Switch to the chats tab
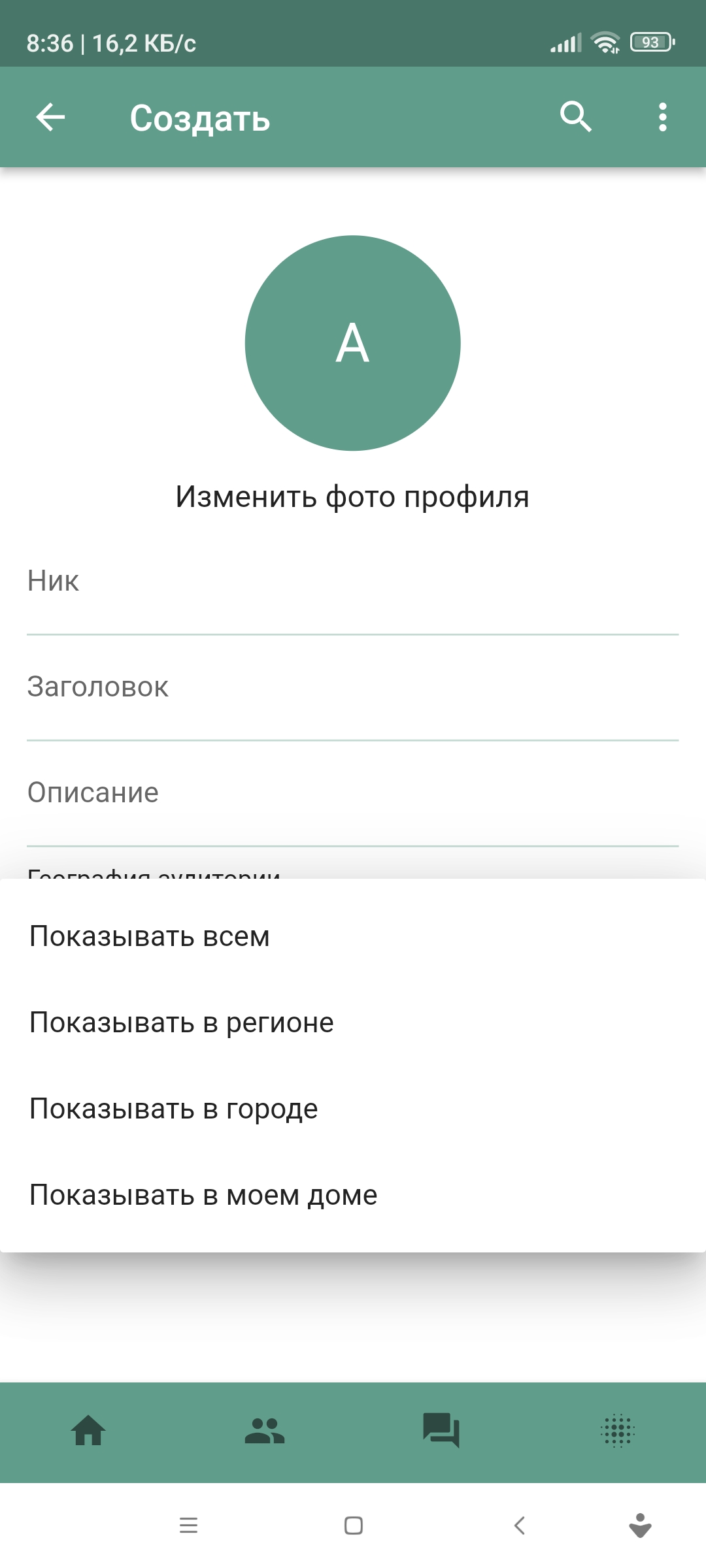 coord(441,1431)
